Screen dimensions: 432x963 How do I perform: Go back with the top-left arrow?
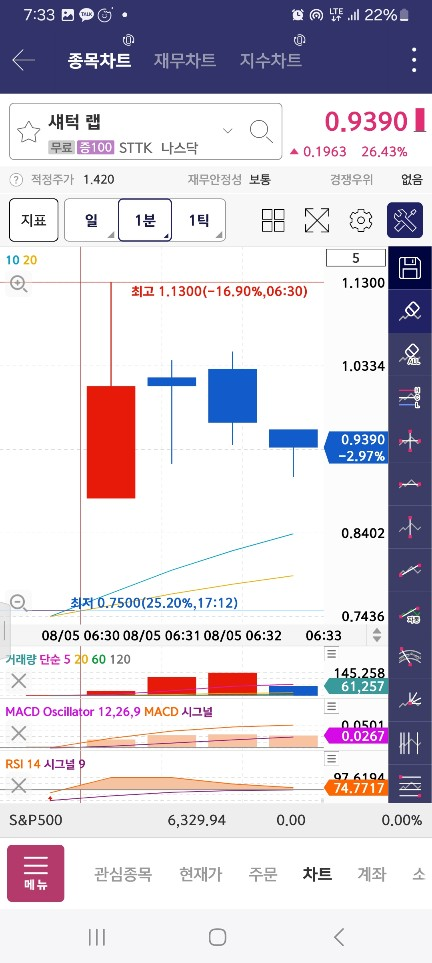pyautogui.click(x=23, y=60)
